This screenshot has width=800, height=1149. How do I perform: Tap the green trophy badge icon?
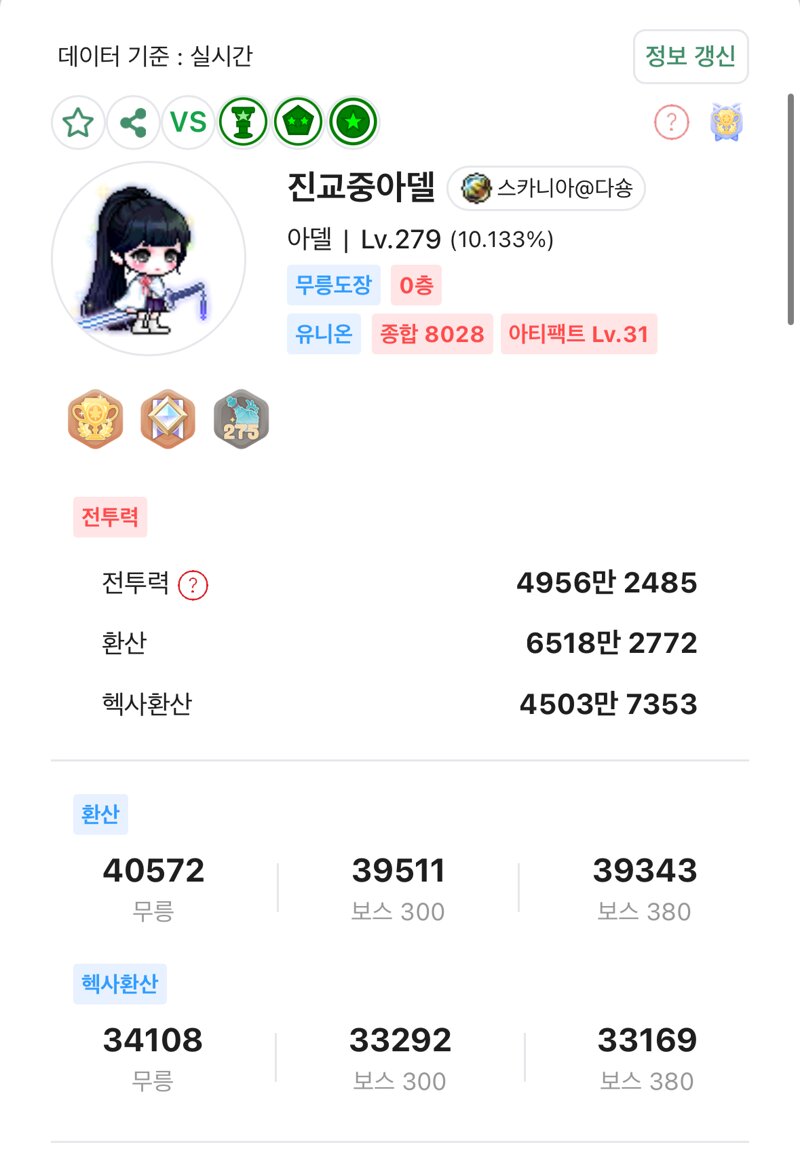pos(242,123)
